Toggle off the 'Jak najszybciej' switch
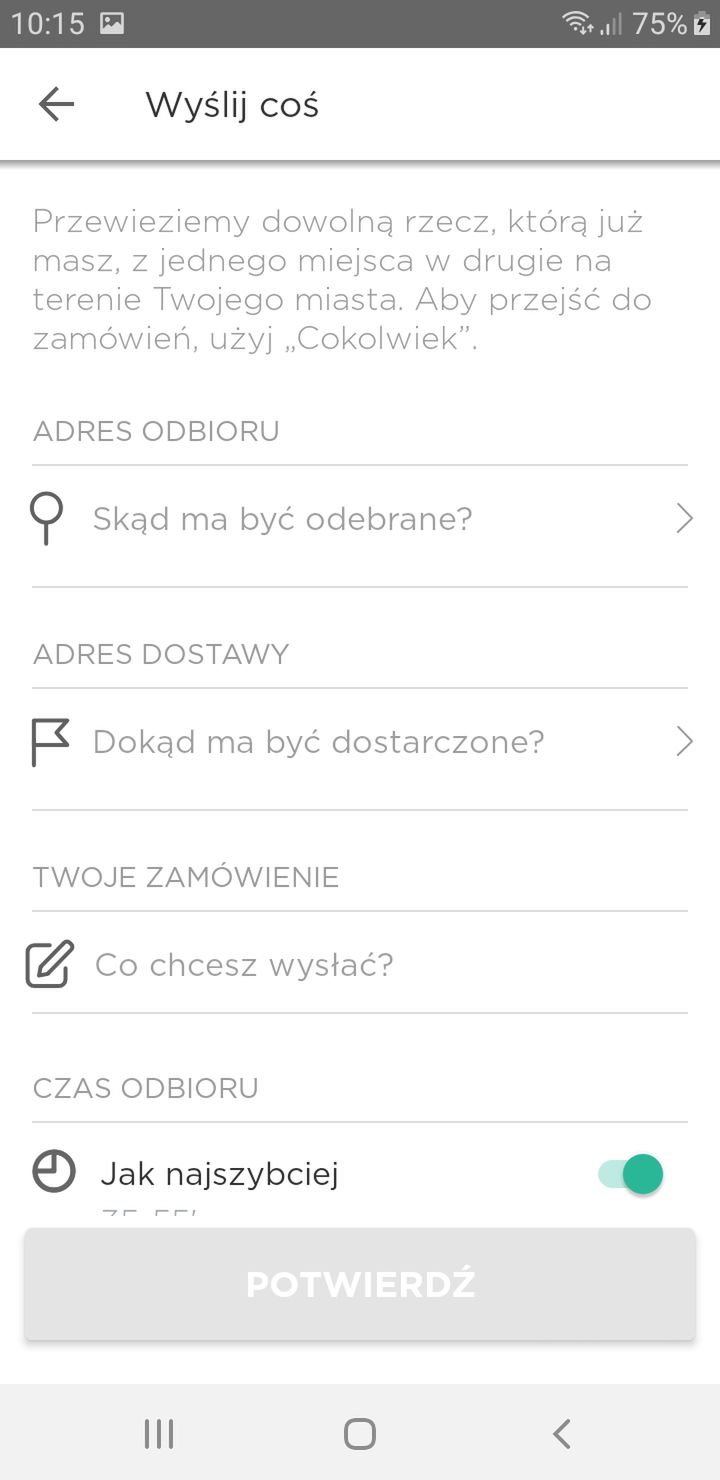 [631, 1174]
